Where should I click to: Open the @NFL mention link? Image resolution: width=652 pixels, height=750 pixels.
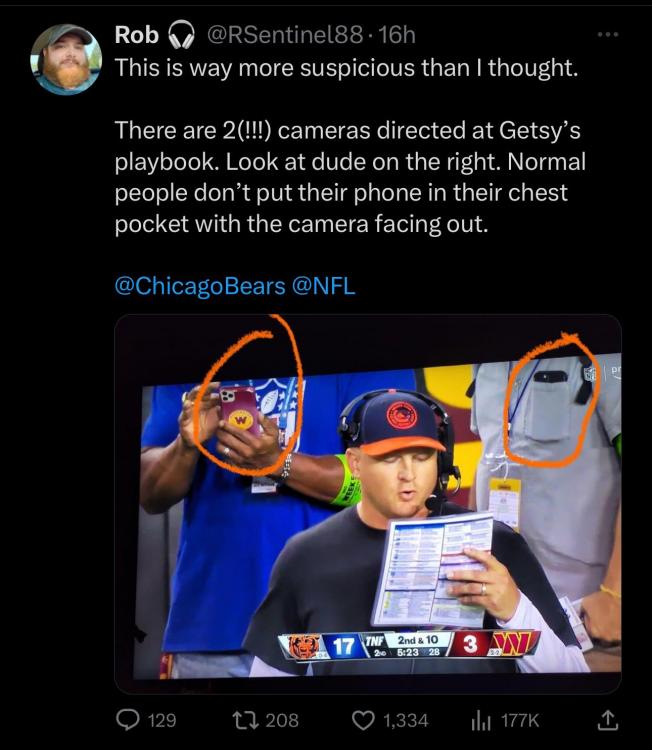click(322, 287)
